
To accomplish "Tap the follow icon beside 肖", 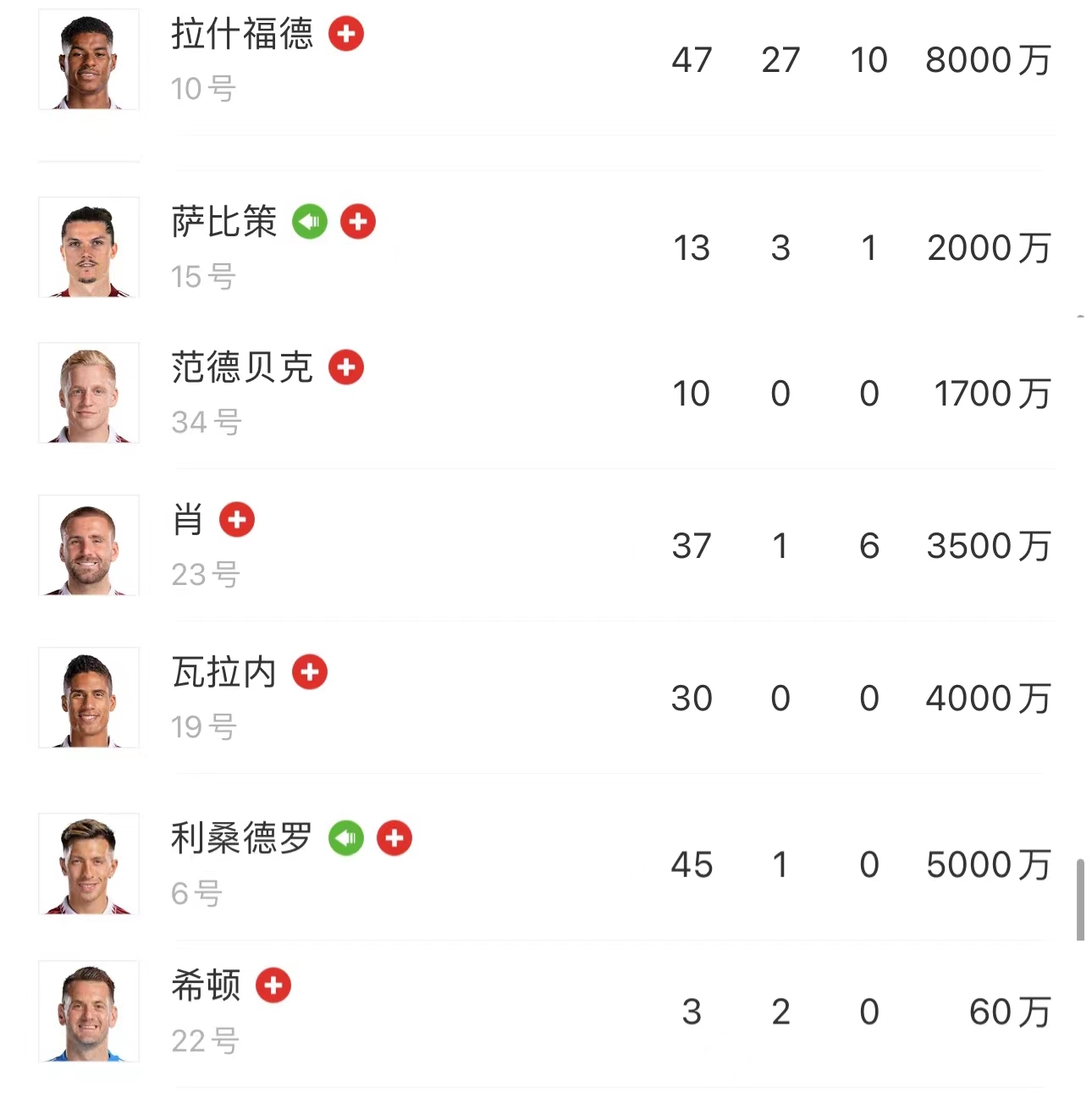I will tap(237, 520).
